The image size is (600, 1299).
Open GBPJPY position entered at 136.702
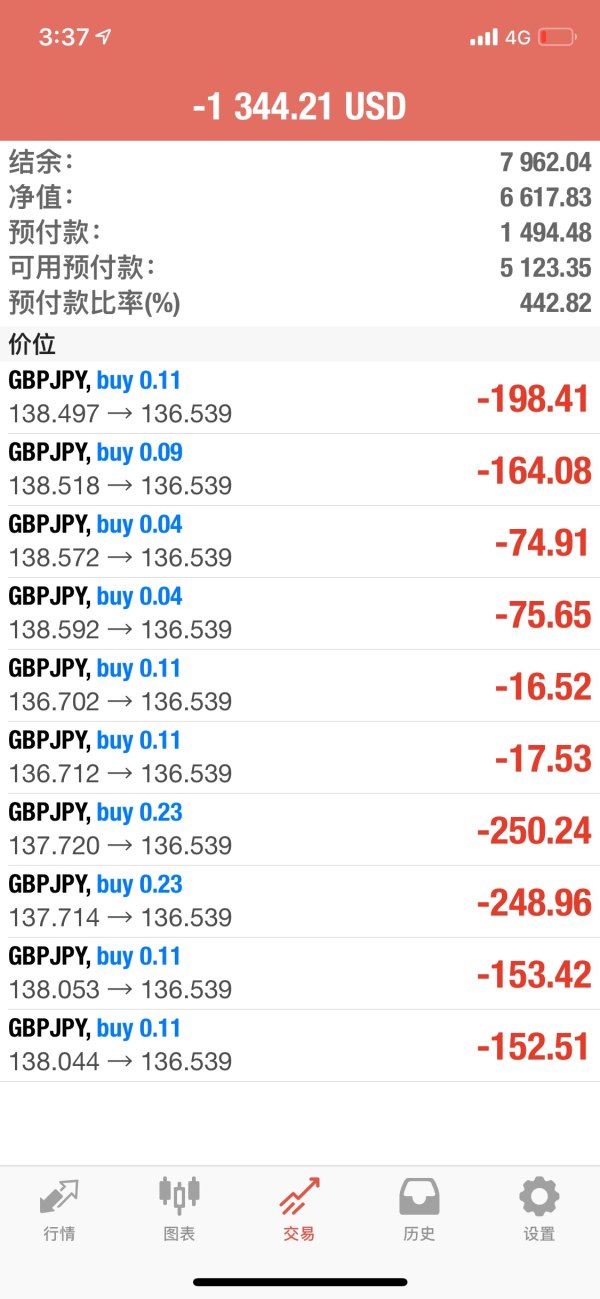click(300, 685)
